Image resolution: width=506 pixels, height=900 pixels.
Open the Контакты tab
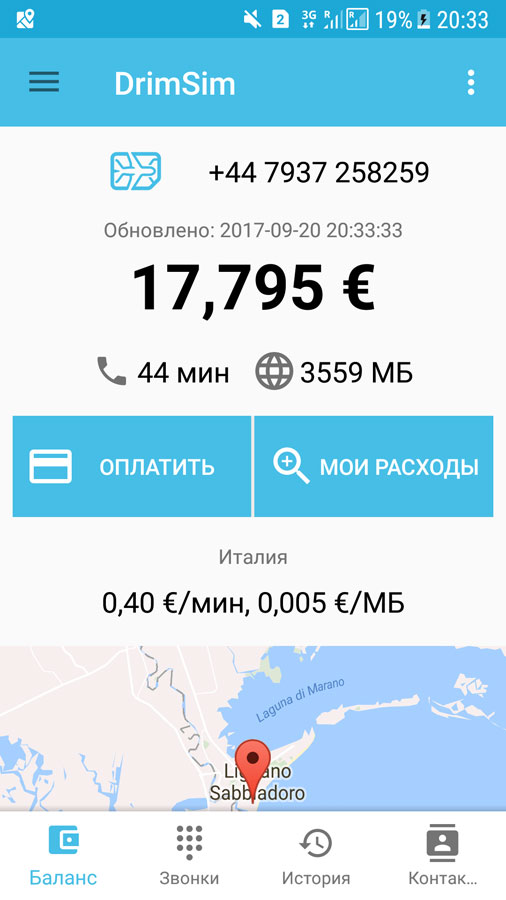click(x=442, y=856)
